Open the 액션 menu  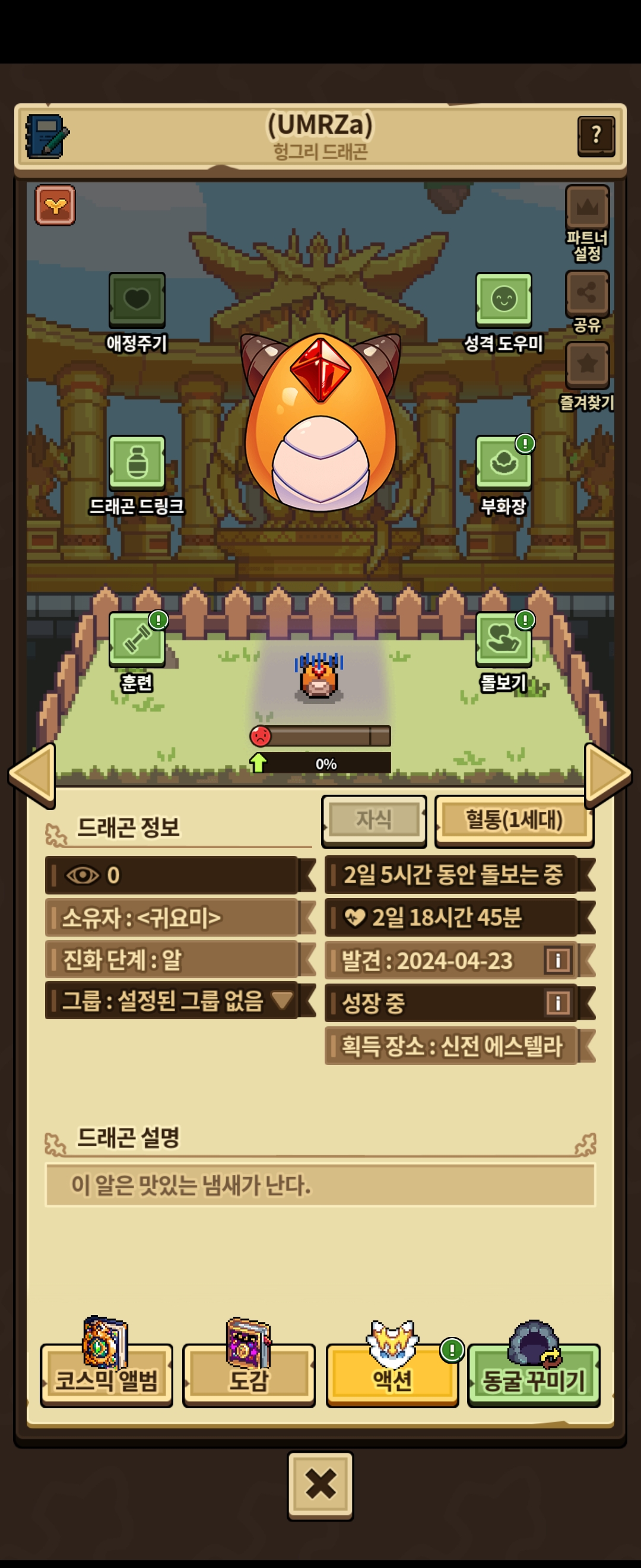click(x=392, y=1379)
